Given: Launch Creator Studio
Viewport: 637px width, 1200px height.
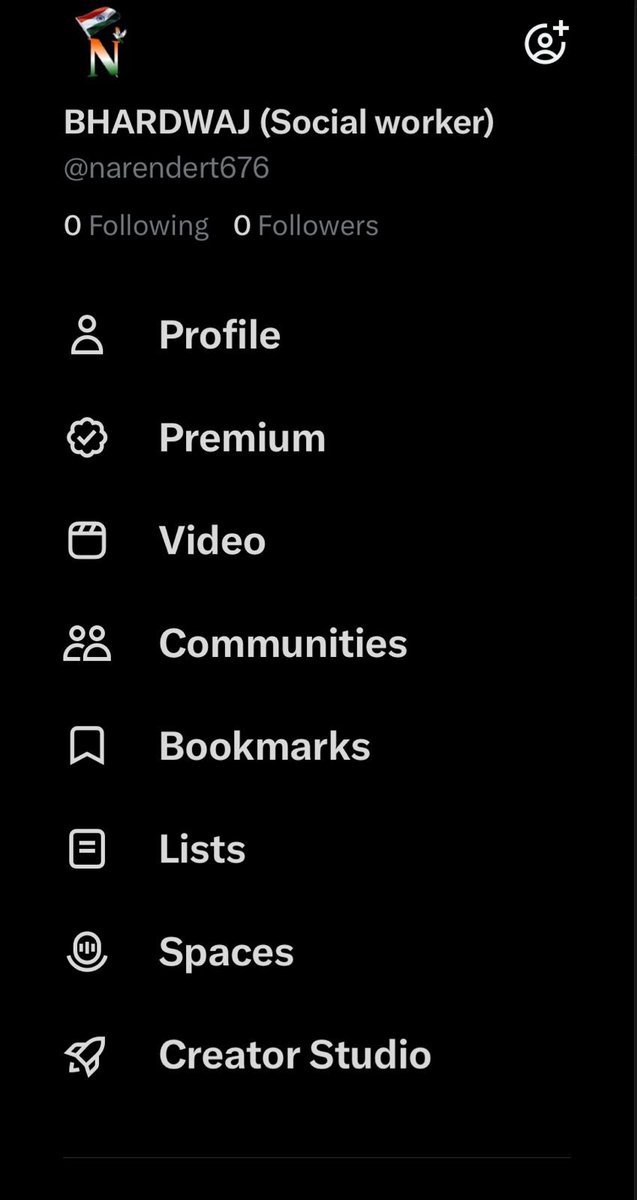Looking at the screenshot, I should pyautogui.click(x=318, y=1056).
